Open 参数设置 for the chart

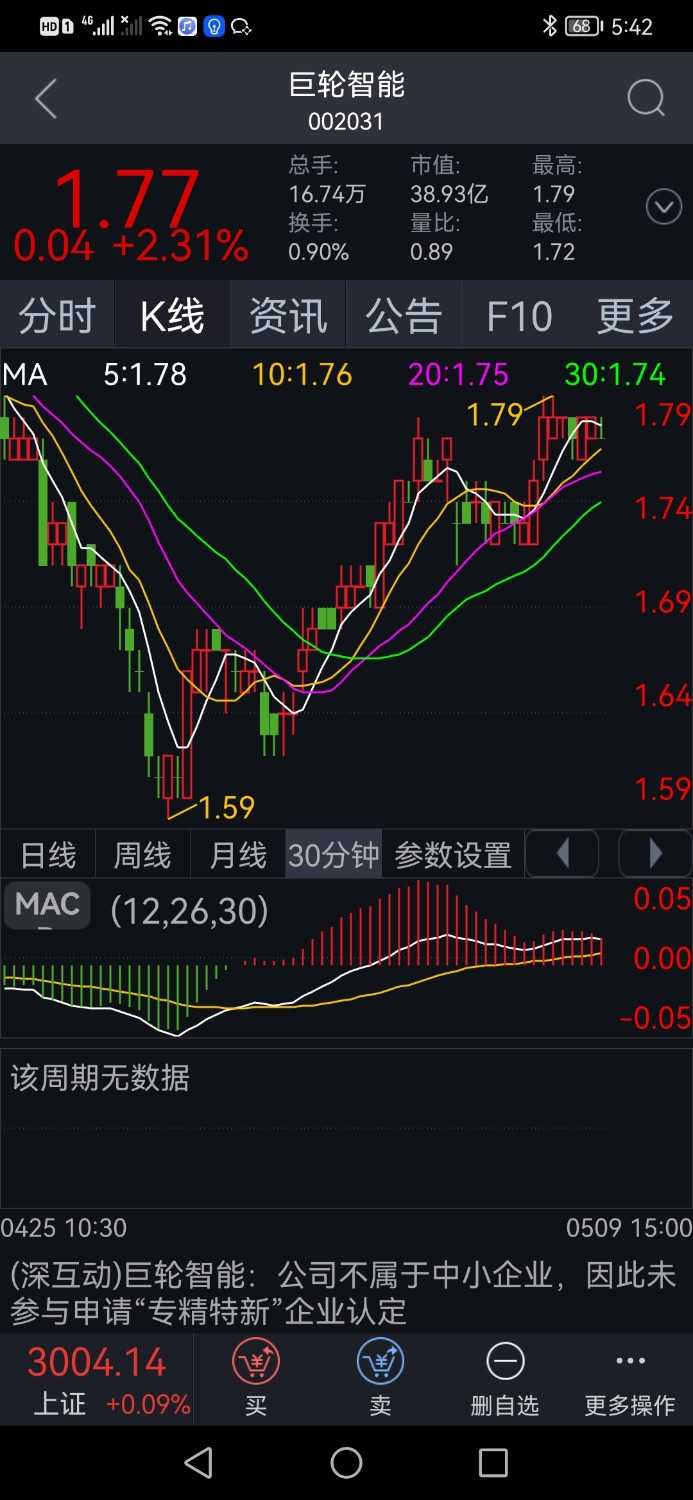(453, 855)
